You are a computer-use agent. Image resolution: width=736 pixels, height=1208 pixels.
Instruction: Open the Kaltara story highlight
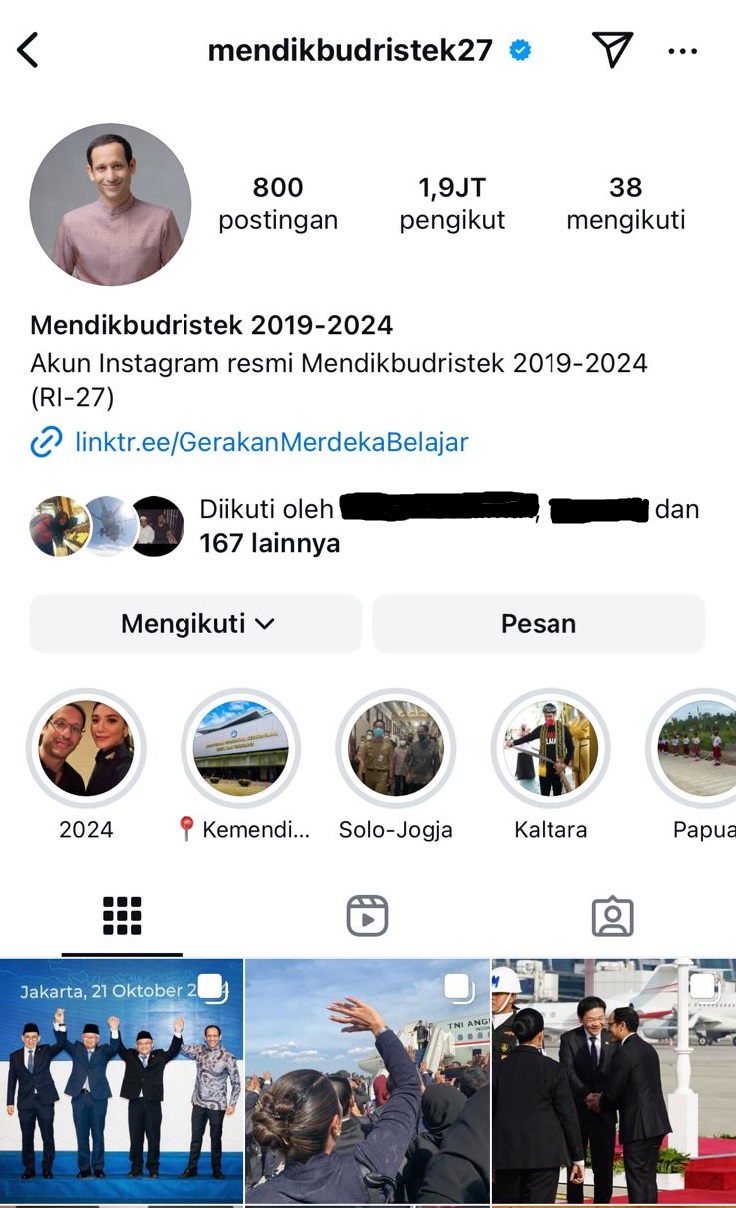(550, 748)
